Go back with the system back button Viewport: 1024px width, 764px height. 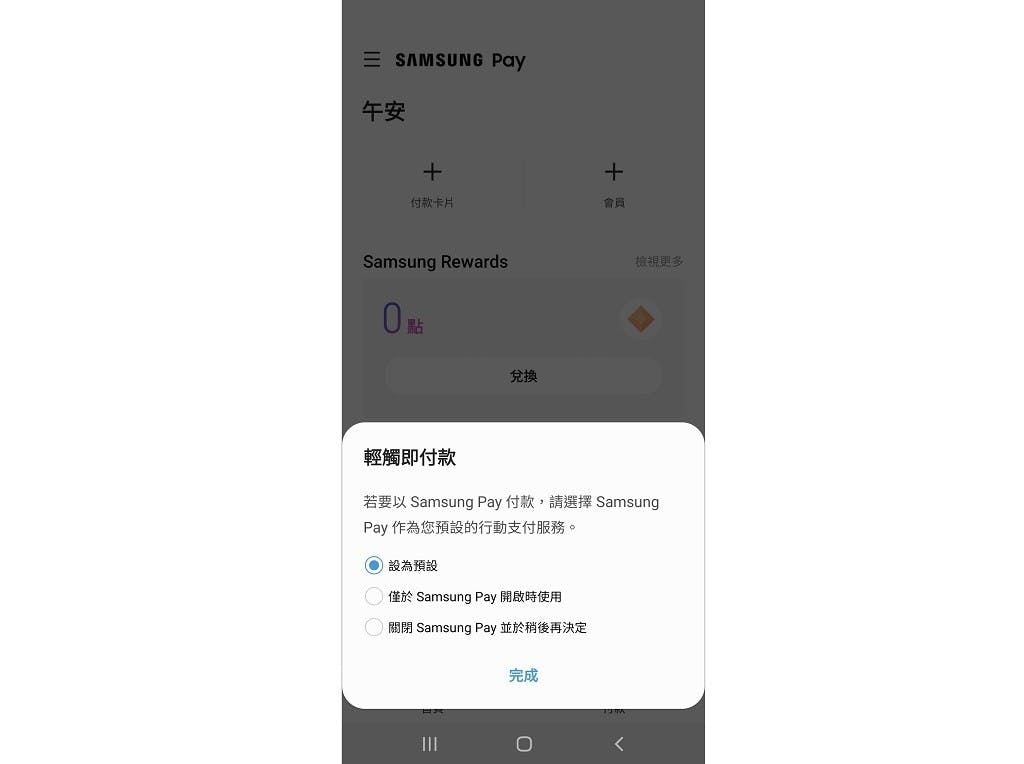click(618, 743)
